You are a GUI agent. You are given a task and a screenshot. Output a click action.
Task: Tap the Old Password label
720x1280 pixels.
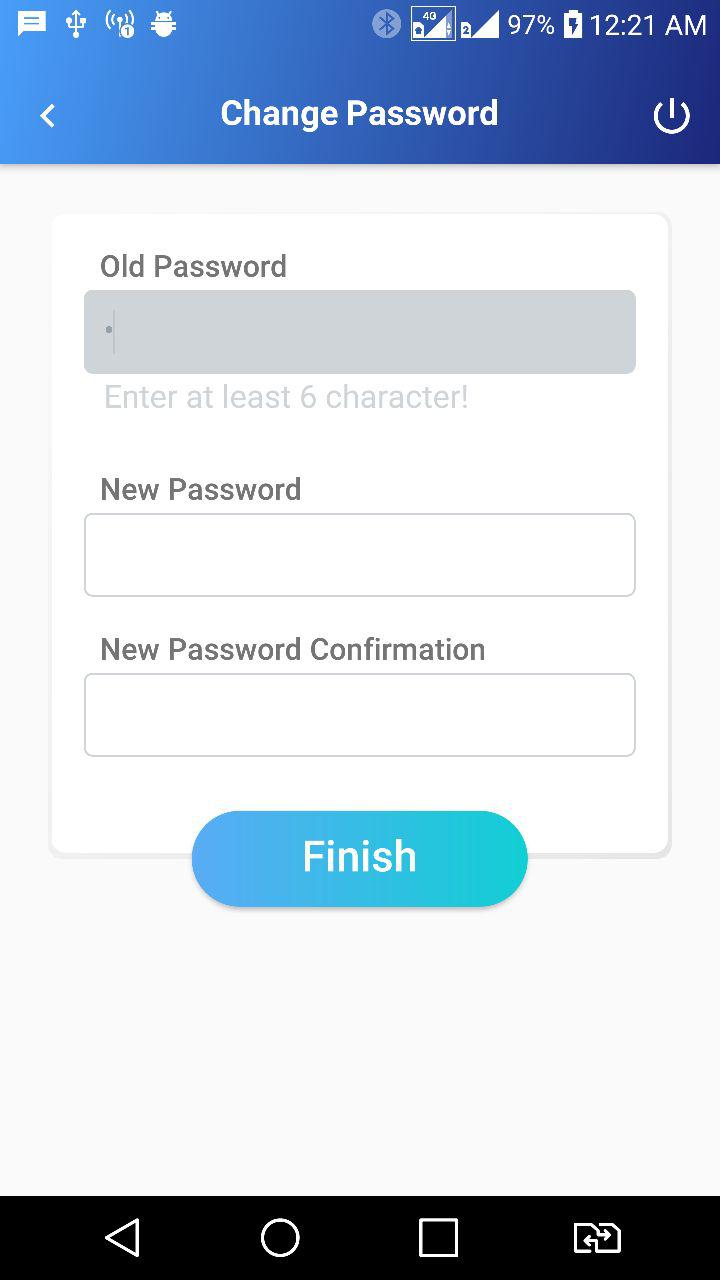point(193,266)
